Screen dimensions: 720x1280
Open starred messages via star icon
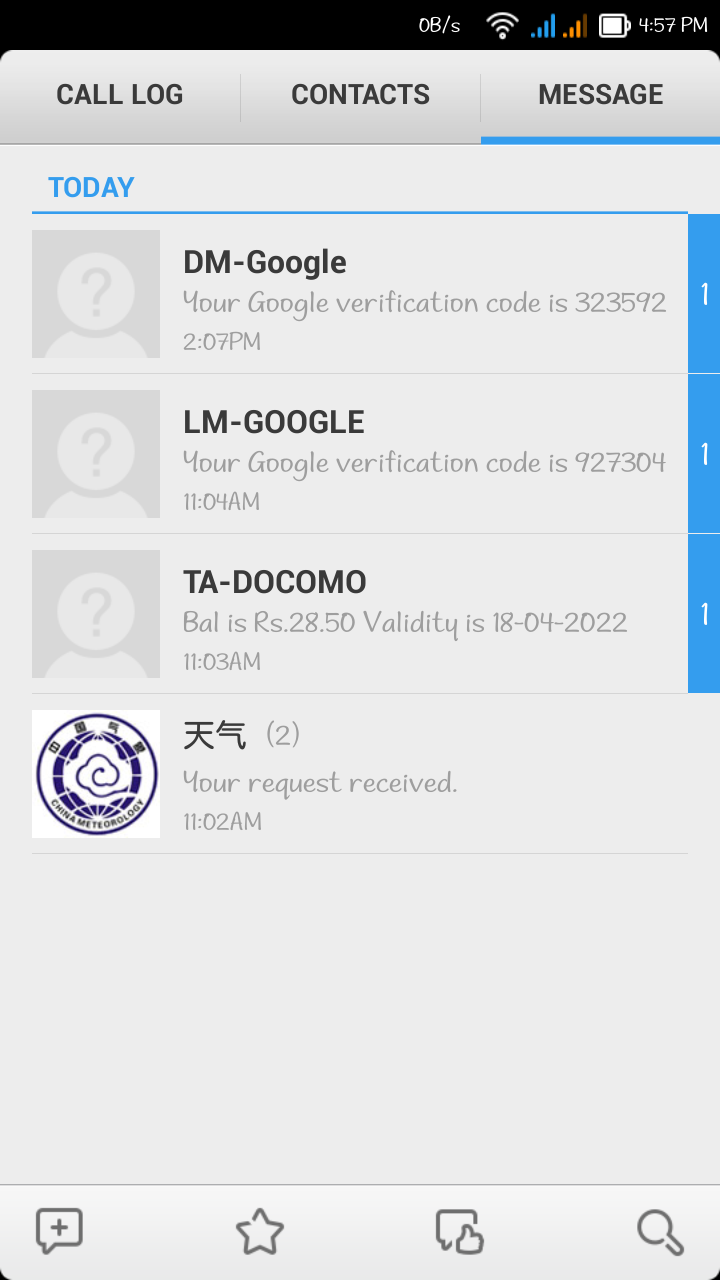point(259,1231)
